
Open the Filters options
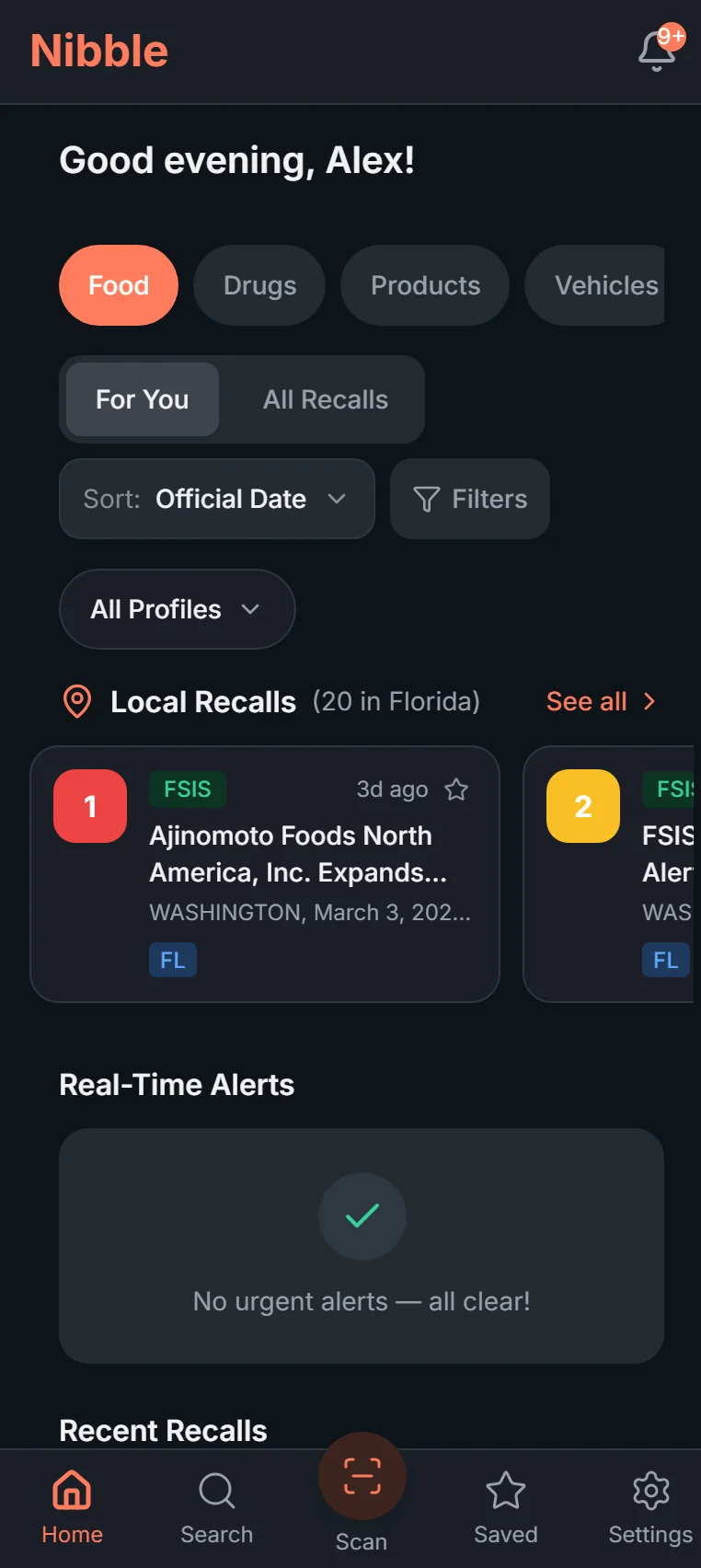[x=470, y=499]
